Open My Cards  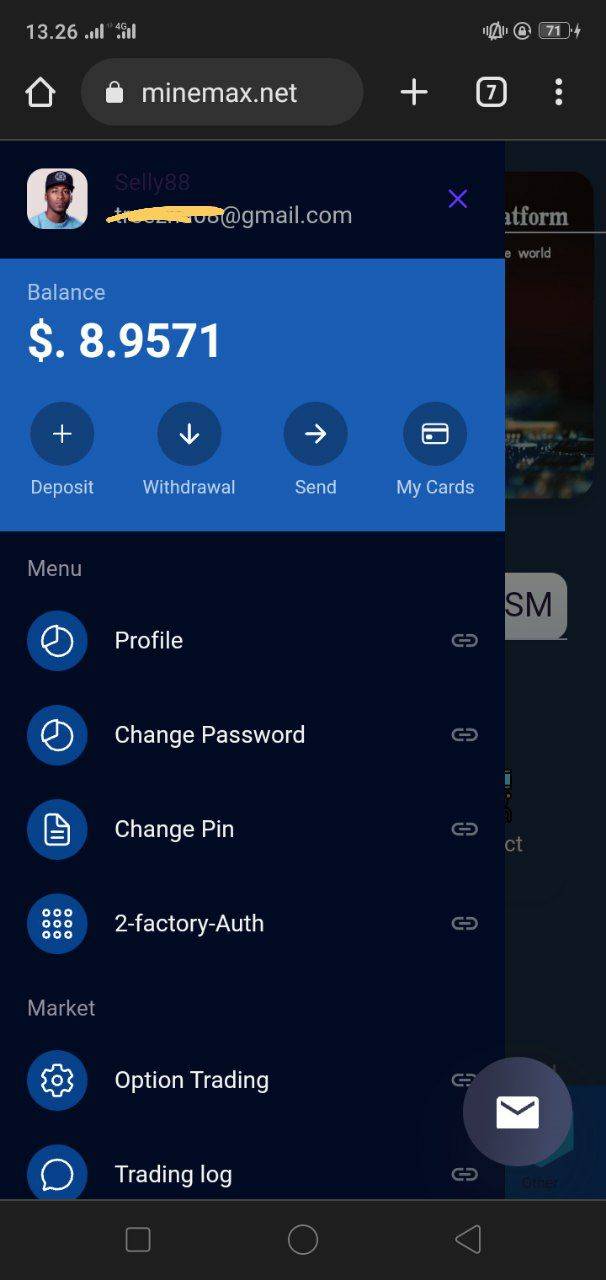point(435,450)
